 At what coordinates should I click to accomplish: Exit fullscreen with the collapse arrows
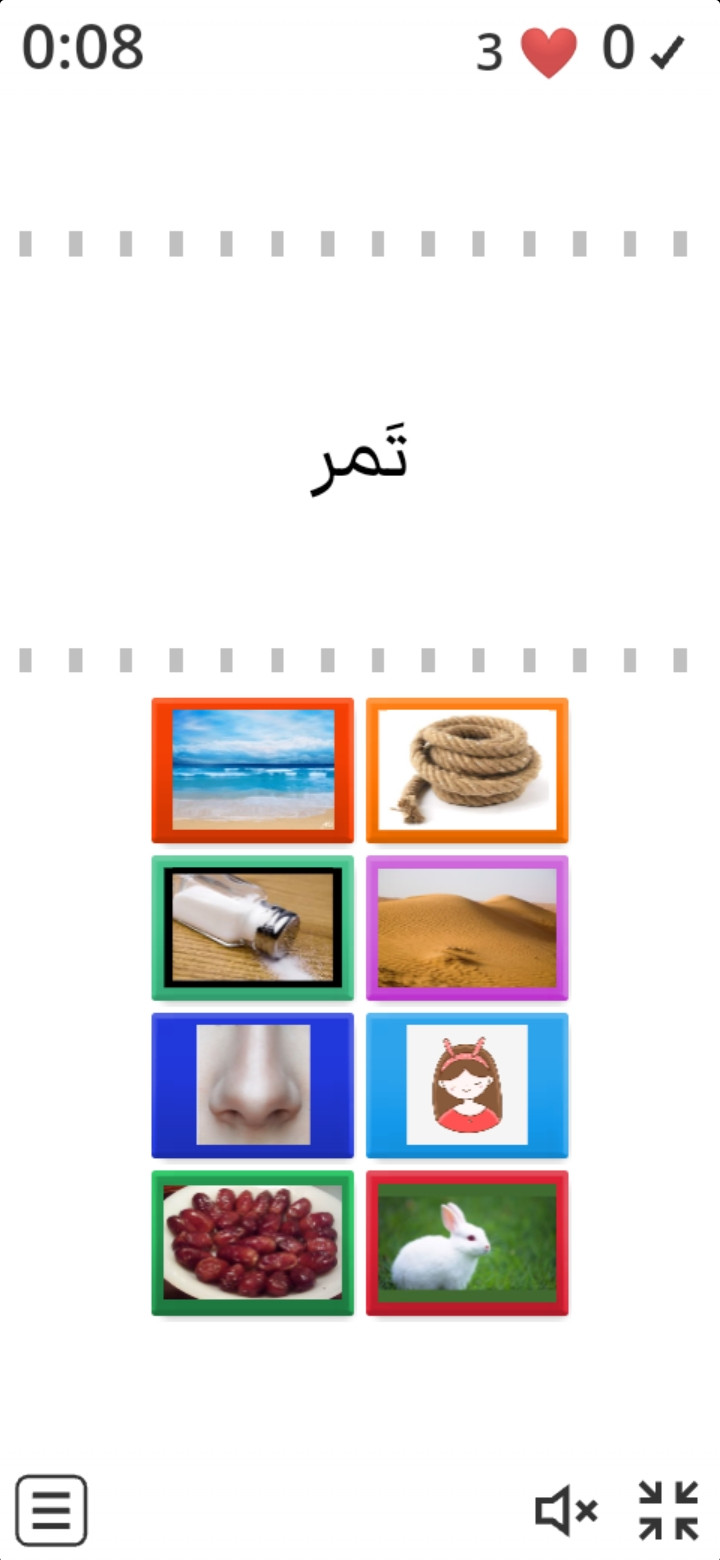[x=668, y=1510]
